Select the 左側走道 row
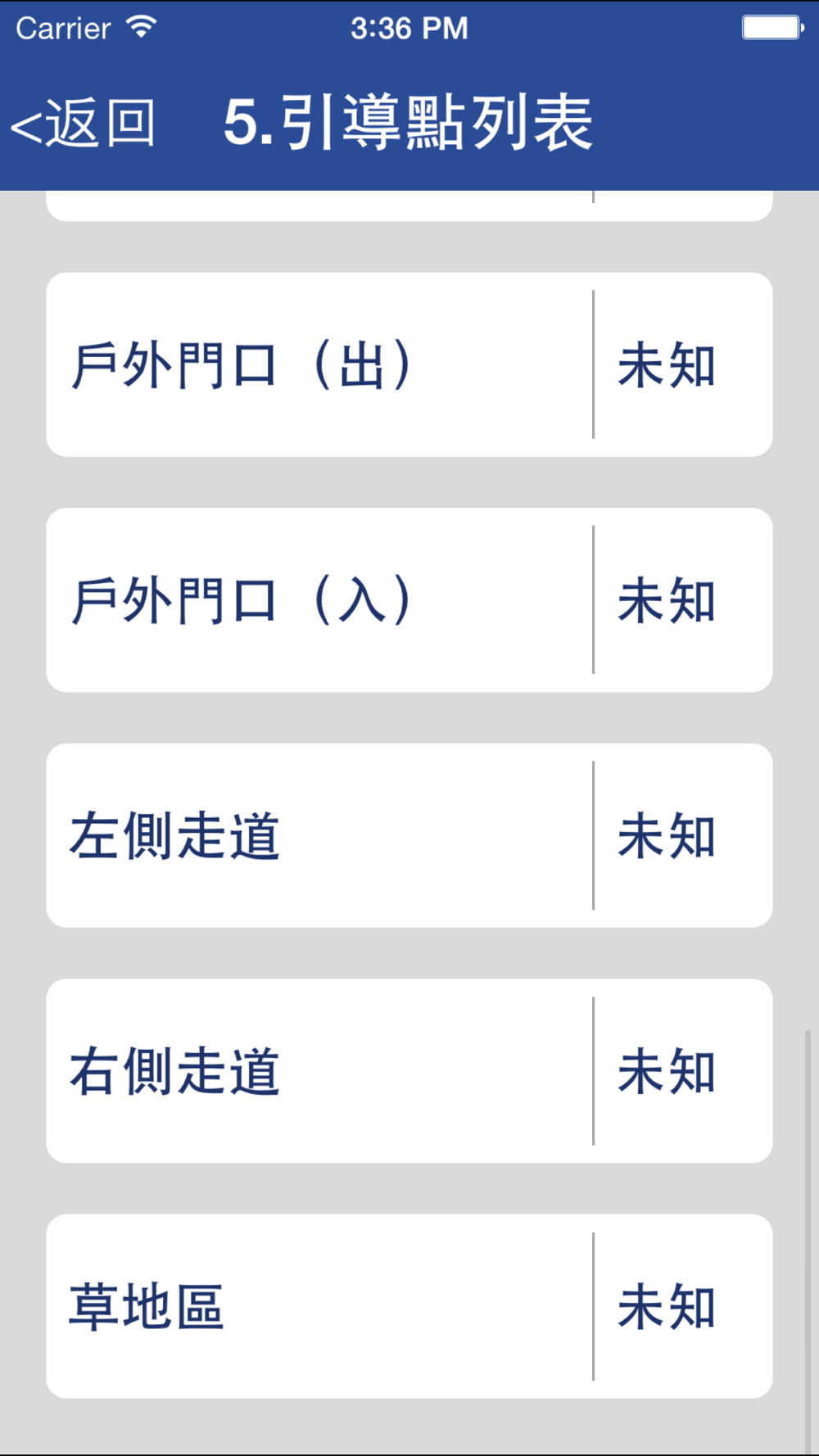The height and width of the screenshot is (1456, 819). tap(409, 835)
